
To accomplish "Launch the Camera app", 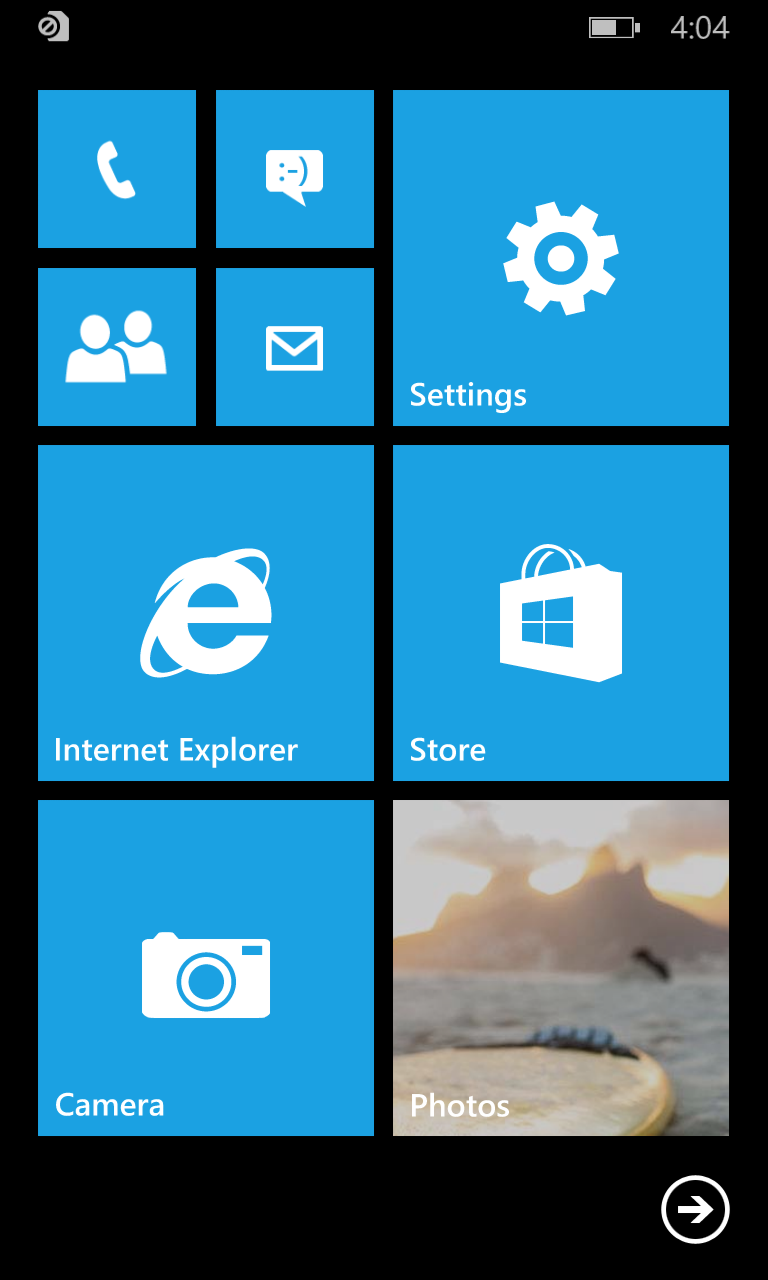I will coord(206,968).
